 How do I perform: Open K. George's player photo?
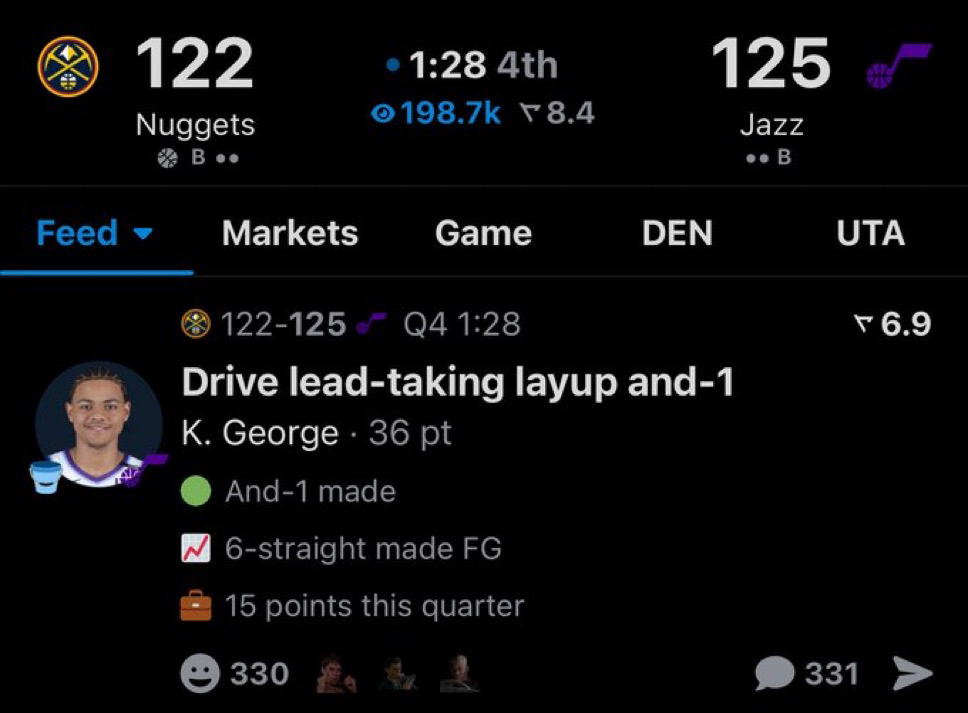[x=98, y=422]
